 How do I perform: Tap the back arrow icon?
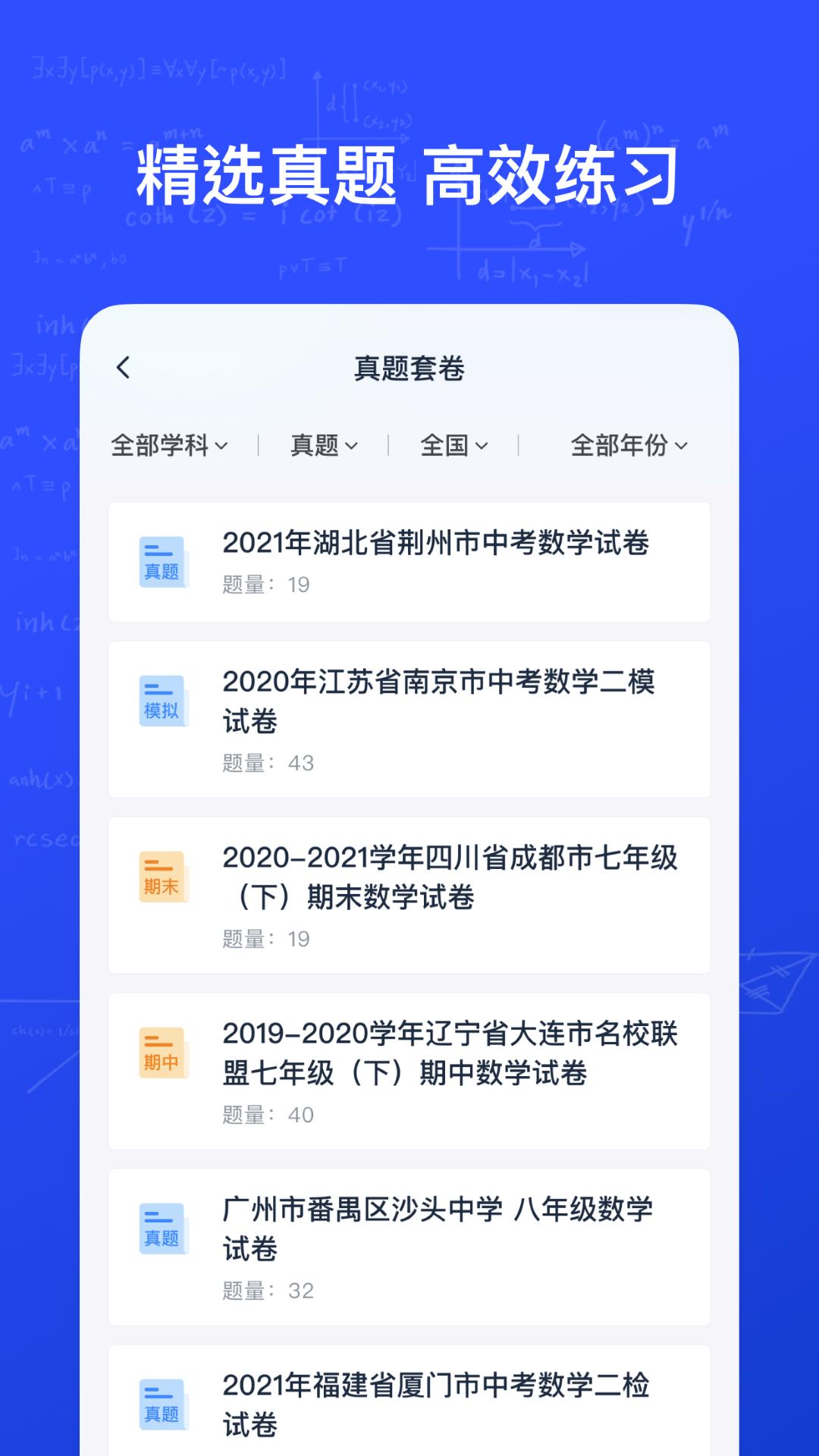click(x=124, y=366)
